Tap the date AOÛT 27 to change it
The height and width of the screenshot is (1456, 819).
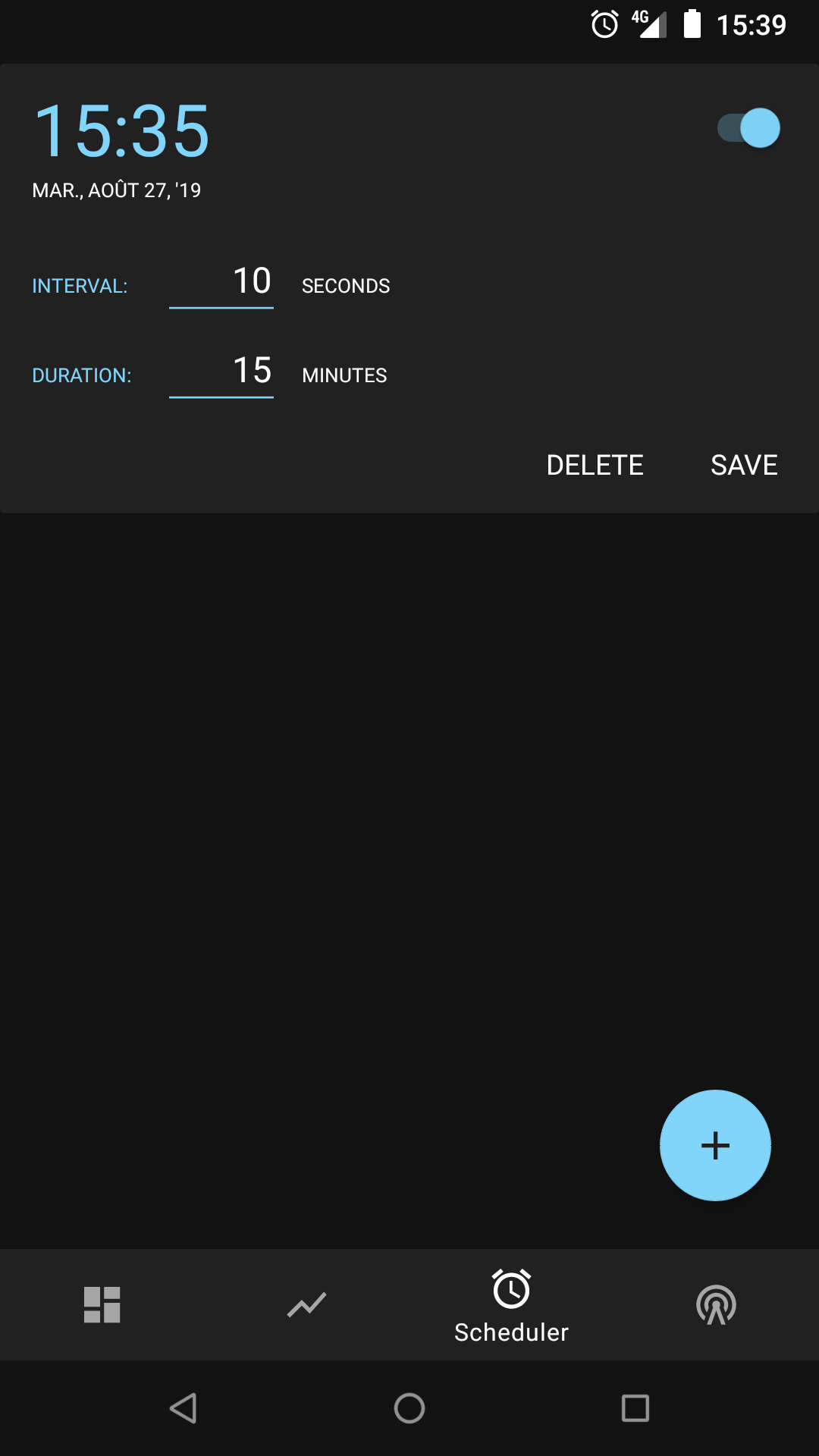point(118,190)
